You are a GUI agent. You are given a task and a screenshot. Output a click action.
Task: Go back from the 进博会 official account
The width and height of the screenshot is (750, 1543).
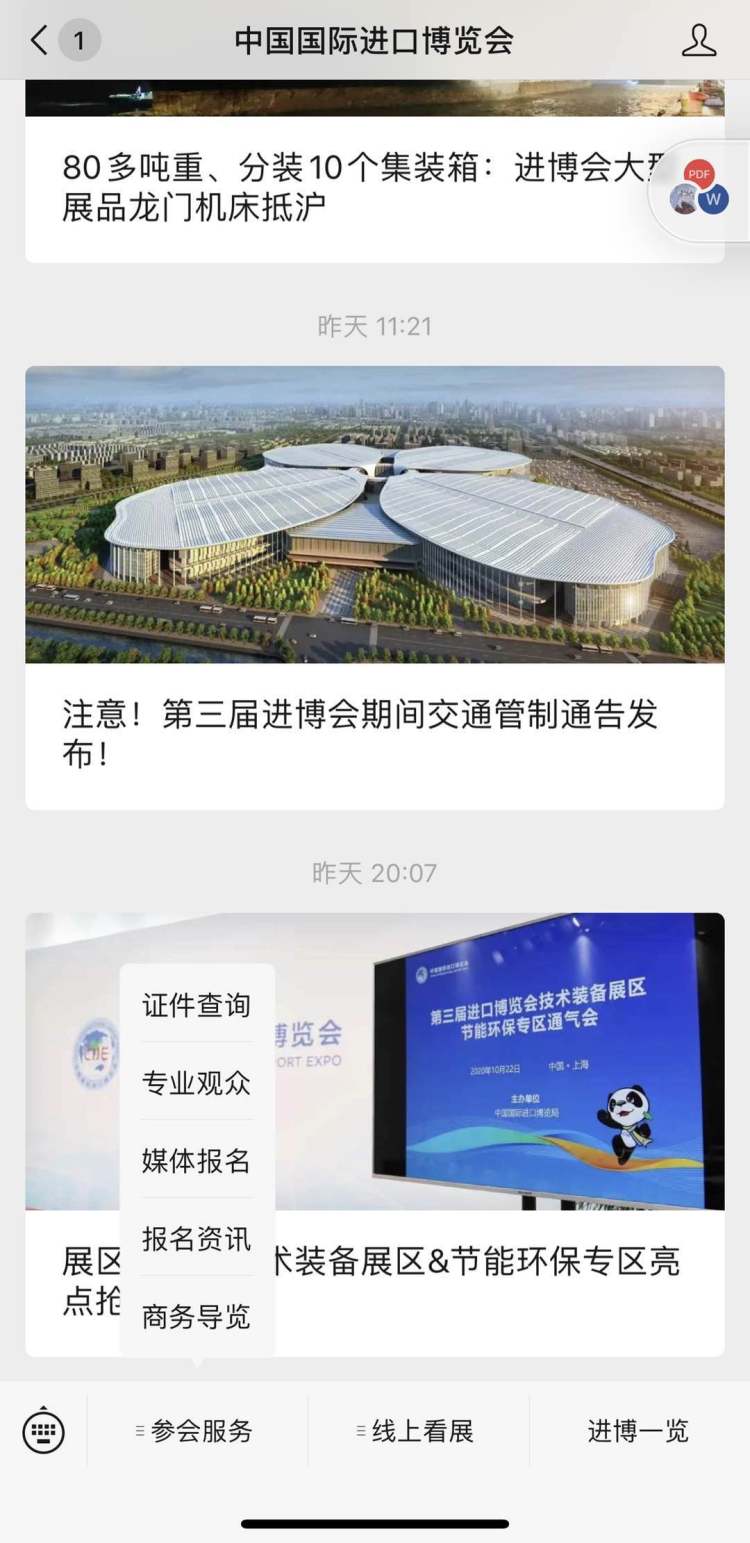click(40, 40)
